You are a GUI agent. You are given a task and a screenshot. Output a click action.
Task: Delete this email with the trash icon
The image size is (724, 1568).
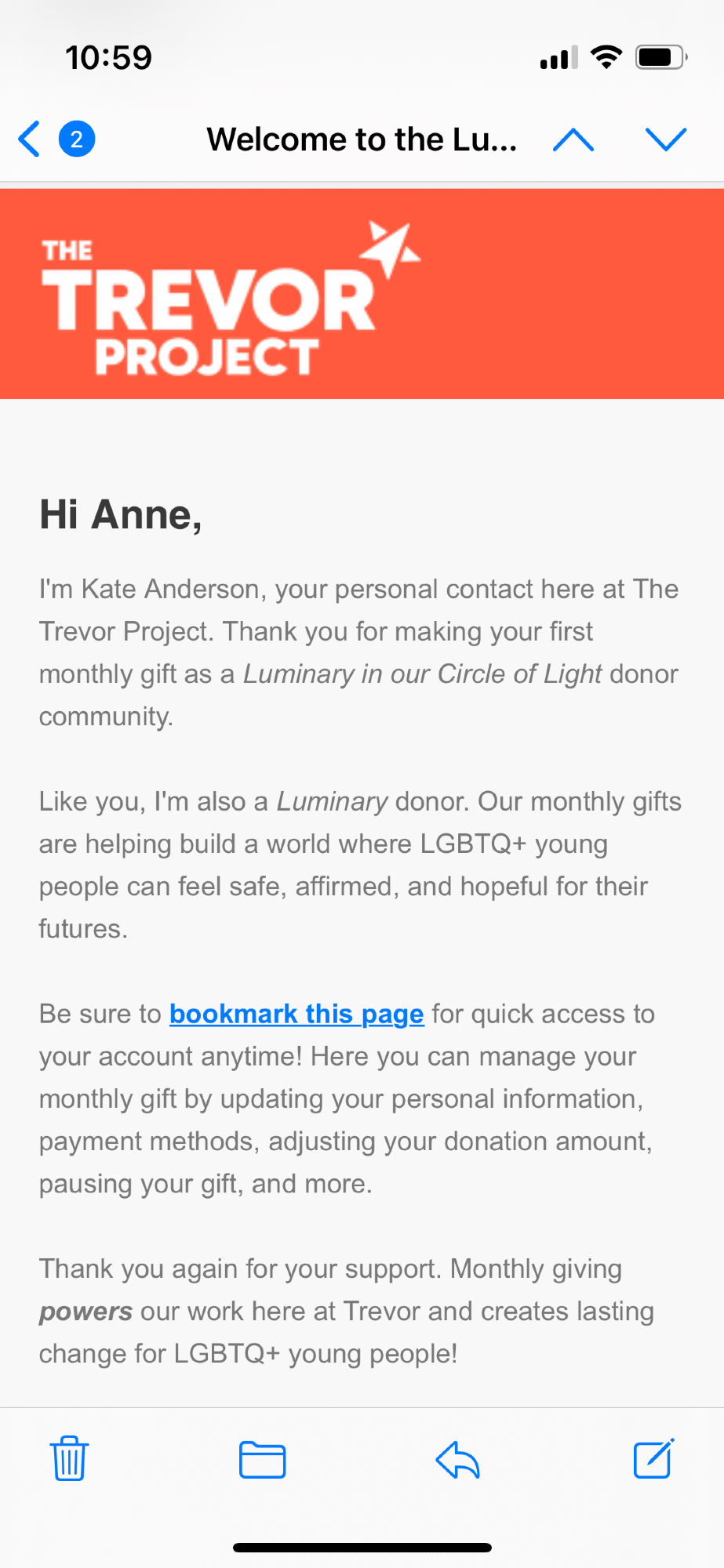pyautogui.click(x=70, y=1458)
